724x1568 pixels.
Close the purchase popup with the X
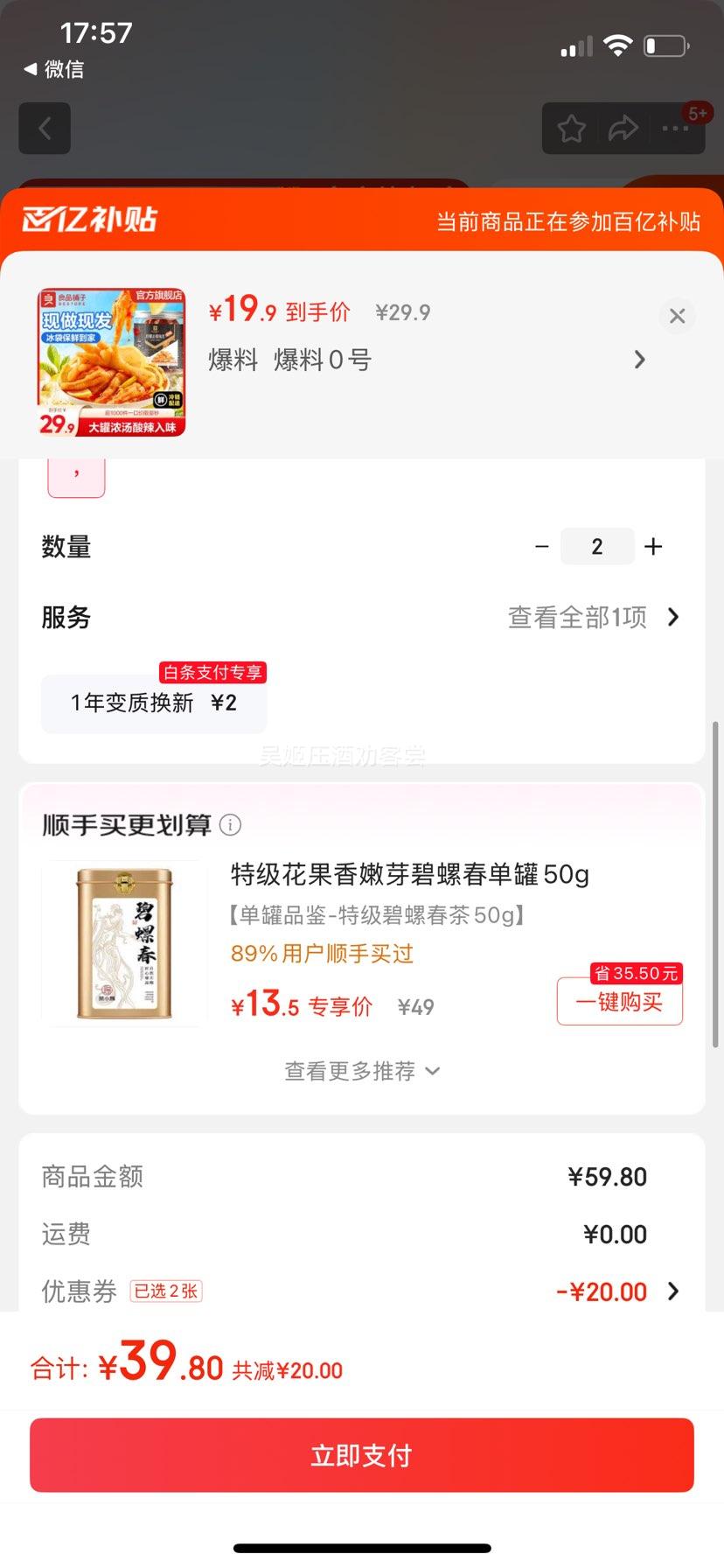pyautogui.click(x=677, y=316)
